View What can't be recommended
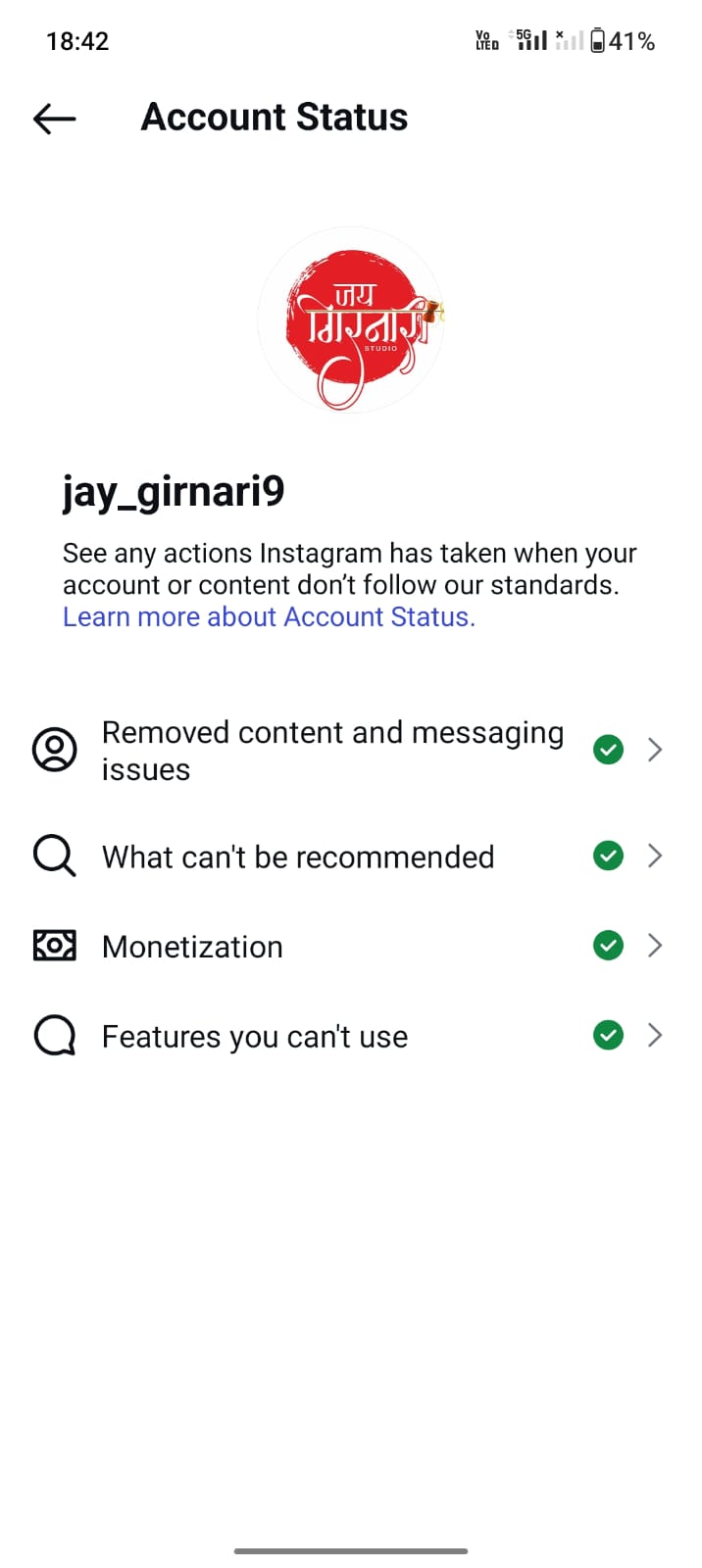 (351, 857)
